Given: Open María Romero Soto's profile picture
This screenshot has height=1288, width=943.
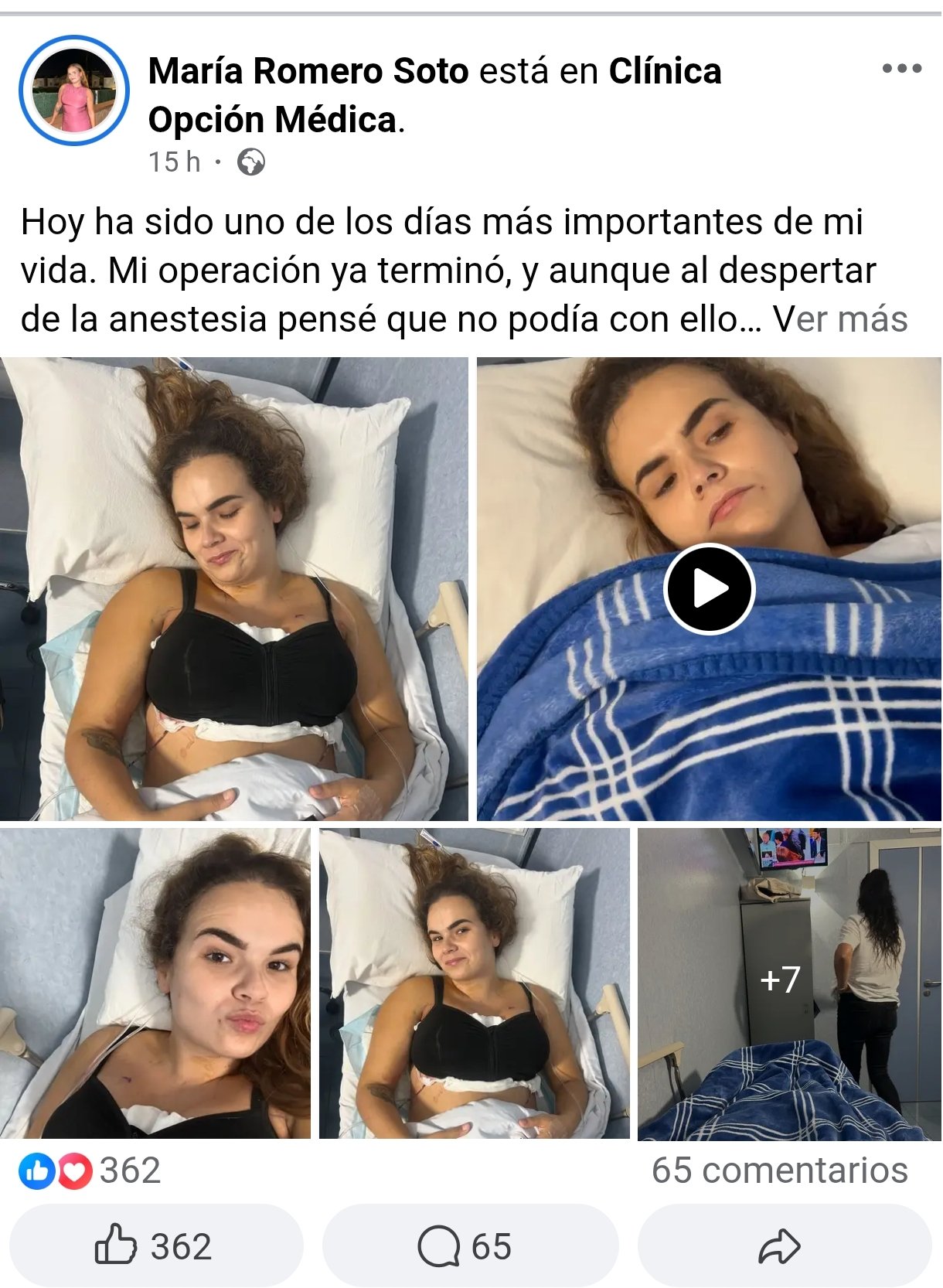Looking at the screenshot, I should 73,90.
